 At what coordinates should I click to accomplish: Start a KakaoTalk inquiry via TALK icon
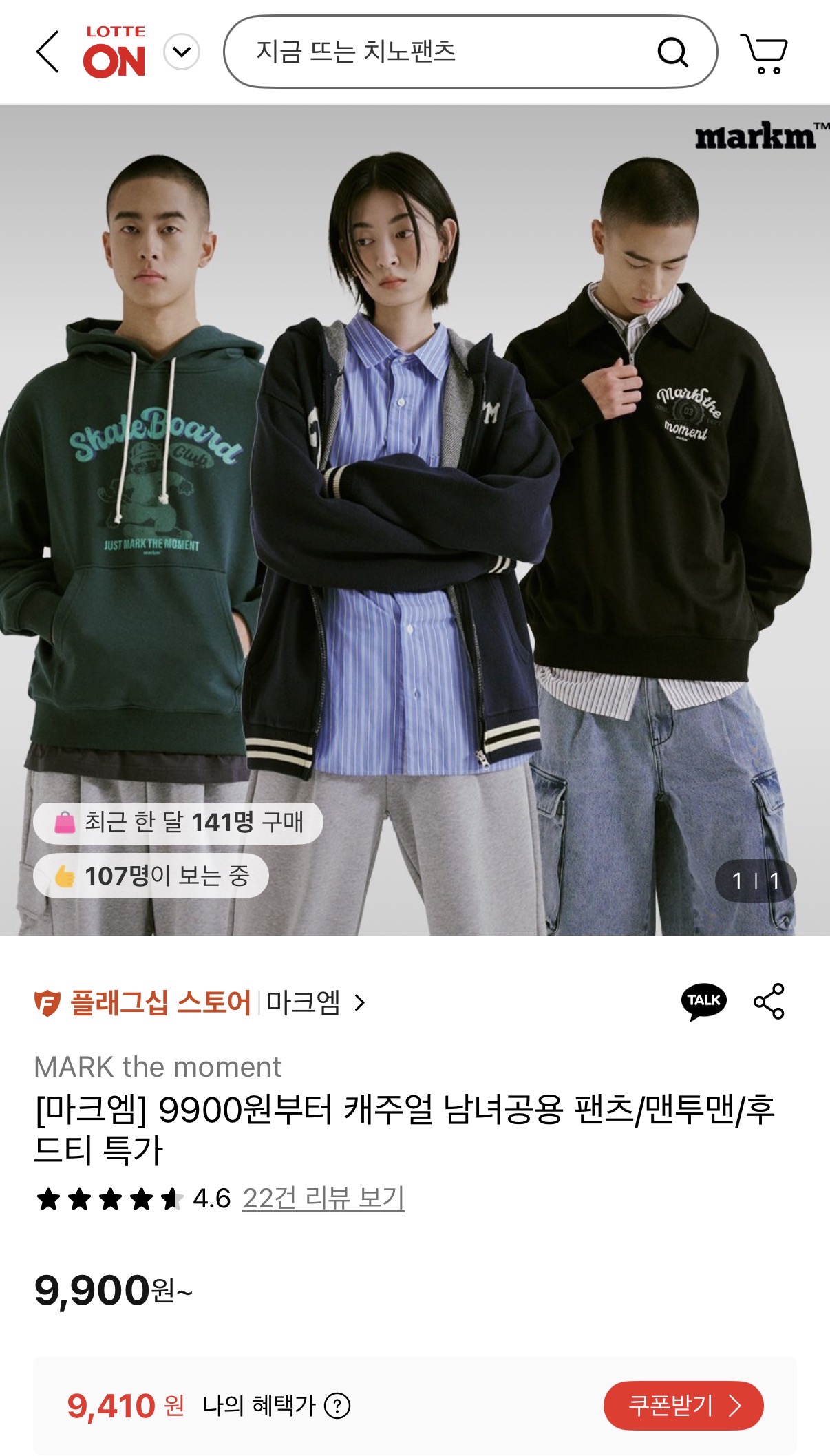[x=703, y=1001]
